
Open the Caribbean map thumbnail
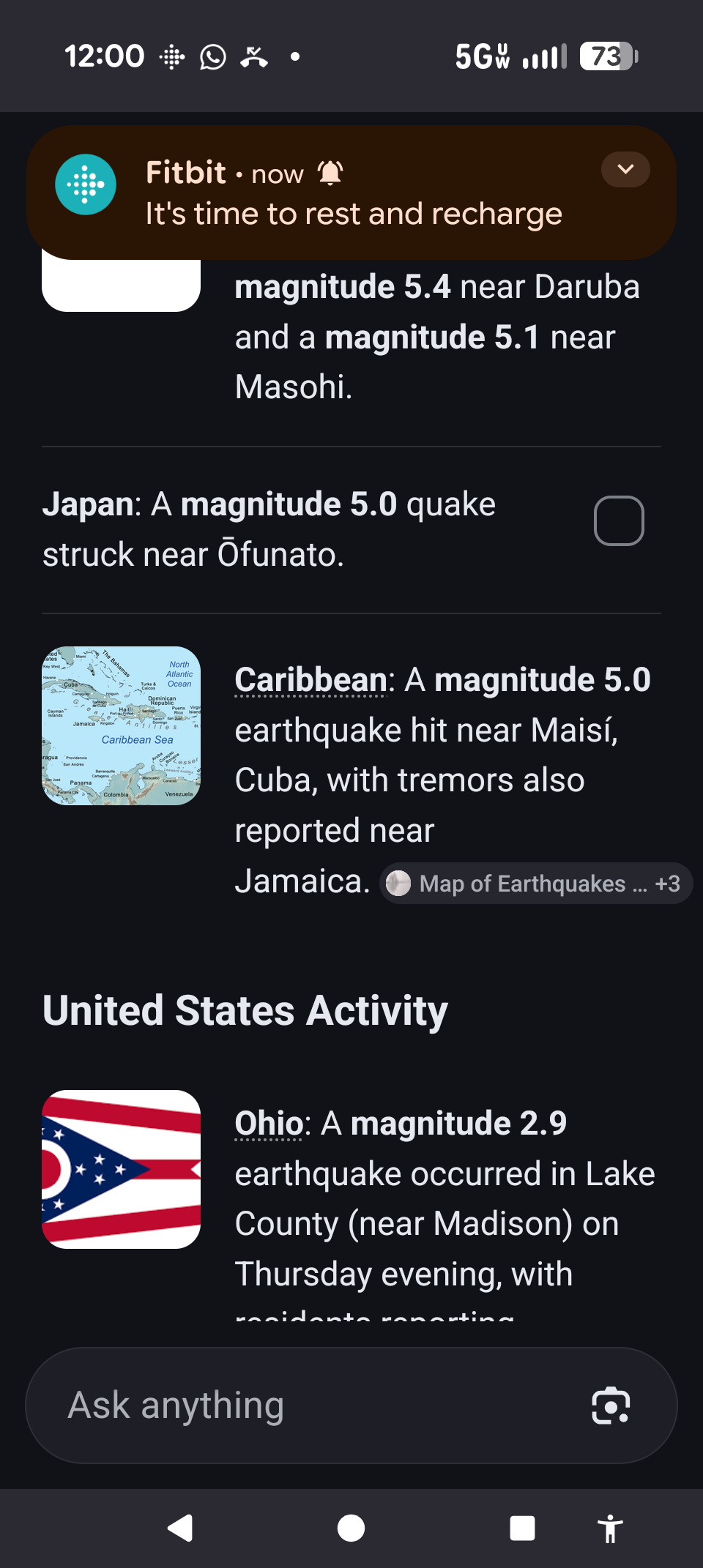click(x=122, y=725)
